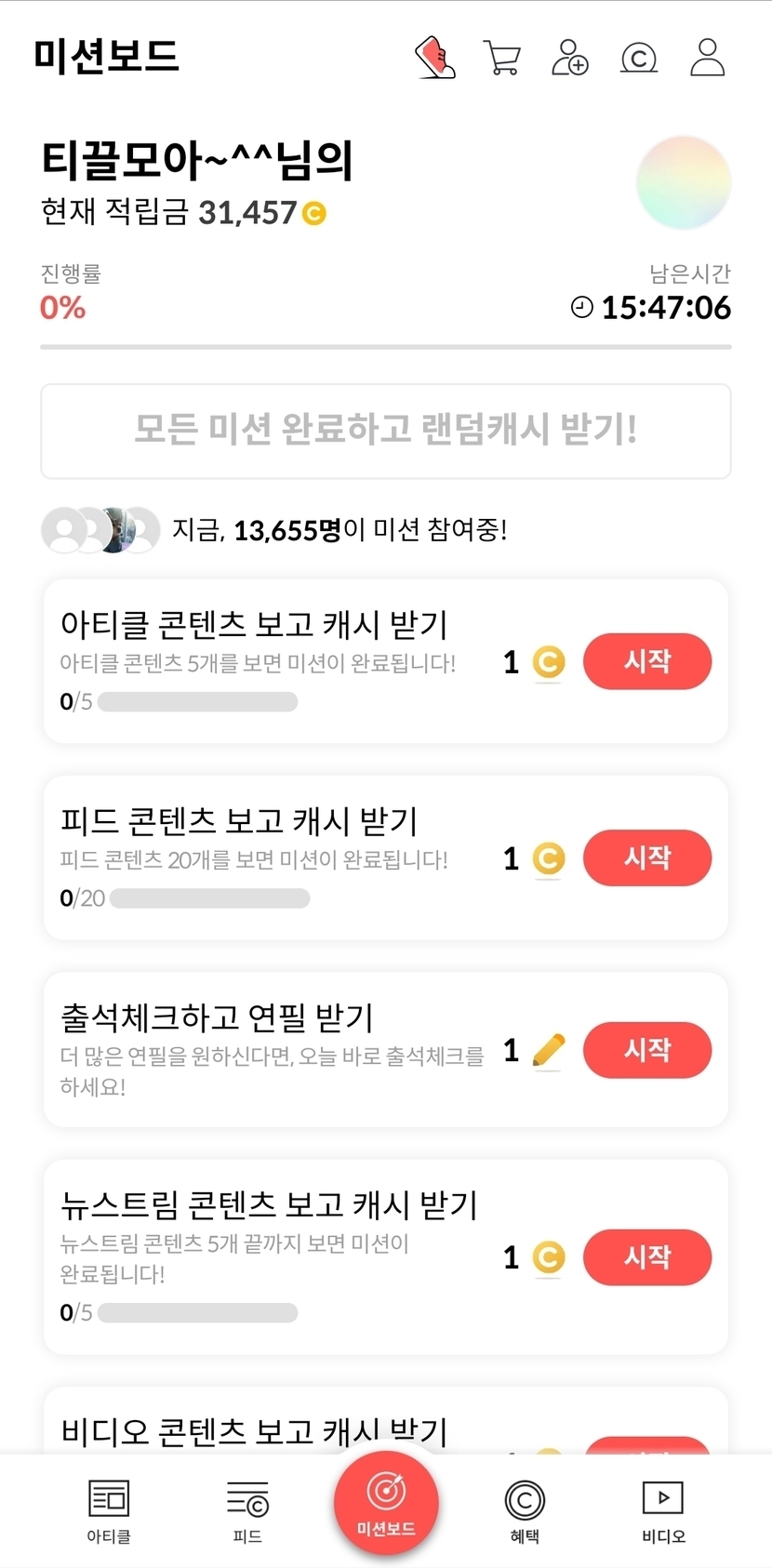This screenshot has width=772, height=1568.
Task: Switch to the 비디오 tab
Action: click(663, 1511)
